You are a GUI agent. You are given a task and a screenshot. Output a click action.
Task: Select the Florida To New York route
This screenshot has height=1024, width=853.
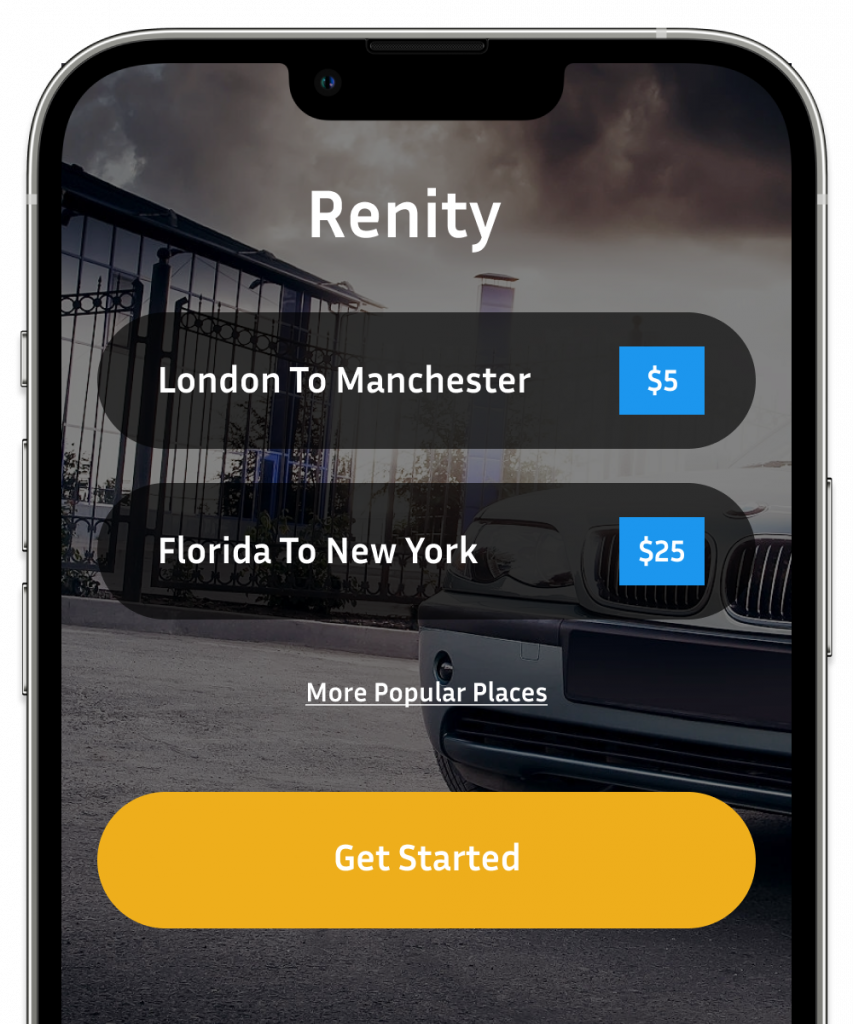[318, 551]
